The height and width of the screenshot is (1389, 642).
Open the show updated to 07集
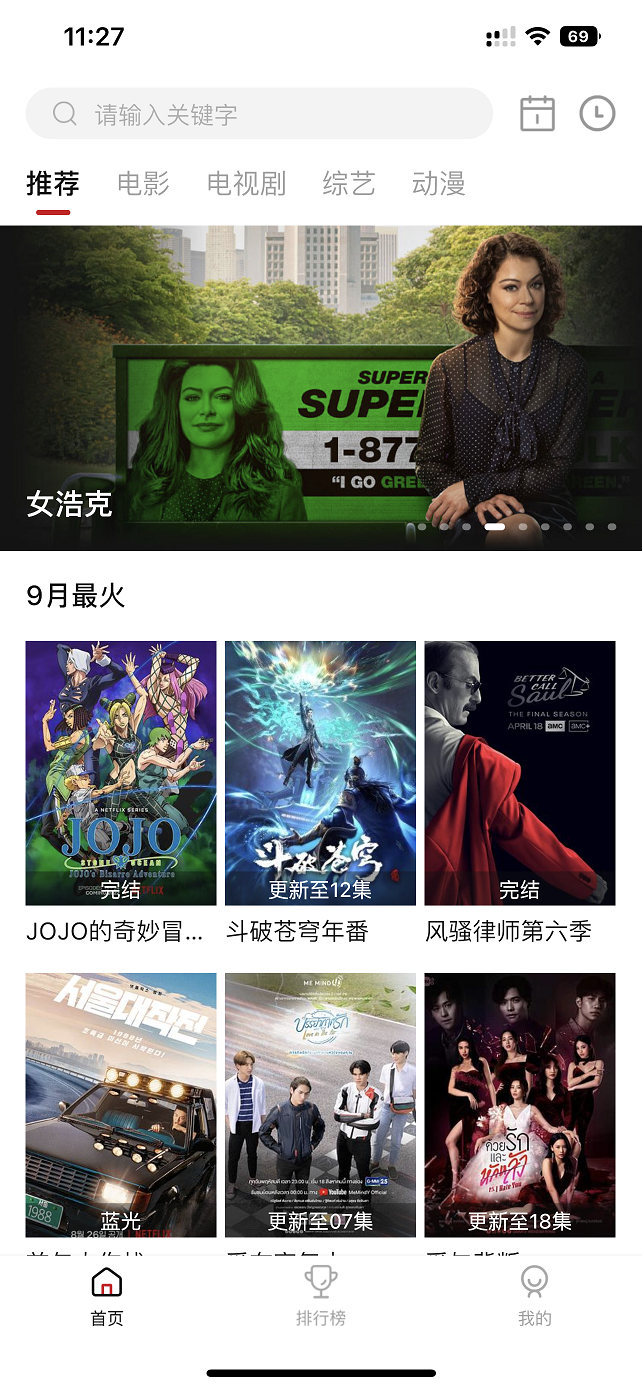point(320,1105)
